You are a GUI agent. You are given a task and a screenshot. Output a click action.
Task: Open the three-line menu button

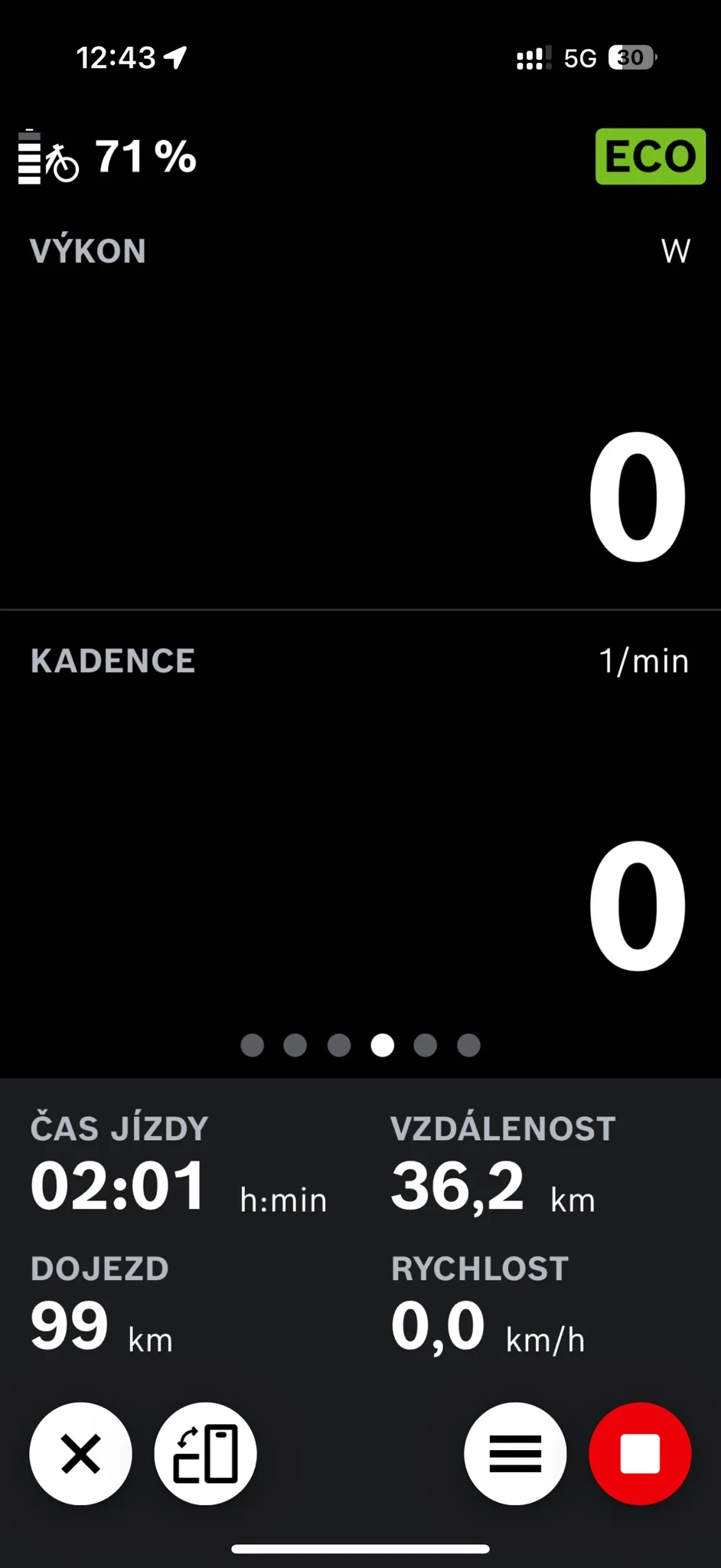click(x=515, y=1453)
